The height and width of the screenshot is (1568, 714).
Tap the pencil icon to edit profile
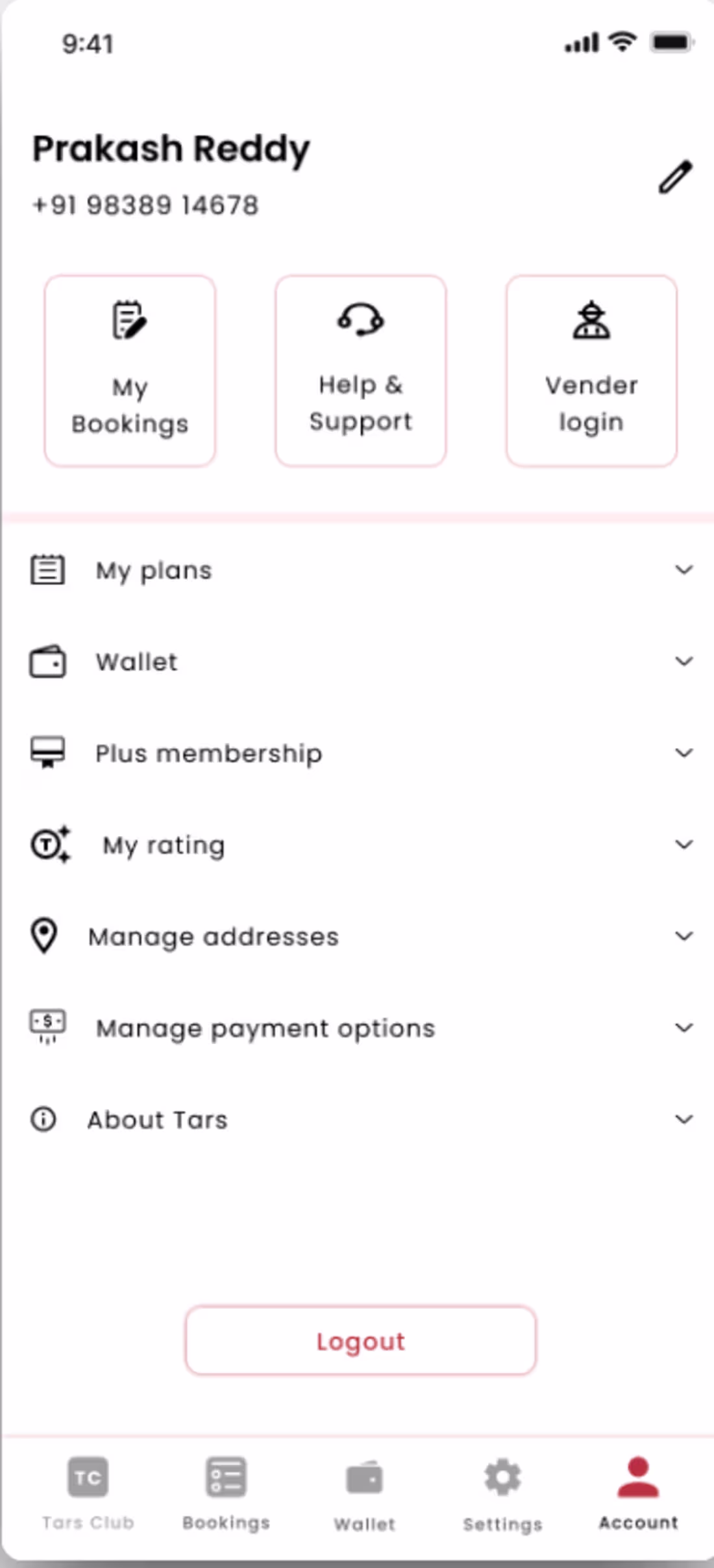coord(675,177)
